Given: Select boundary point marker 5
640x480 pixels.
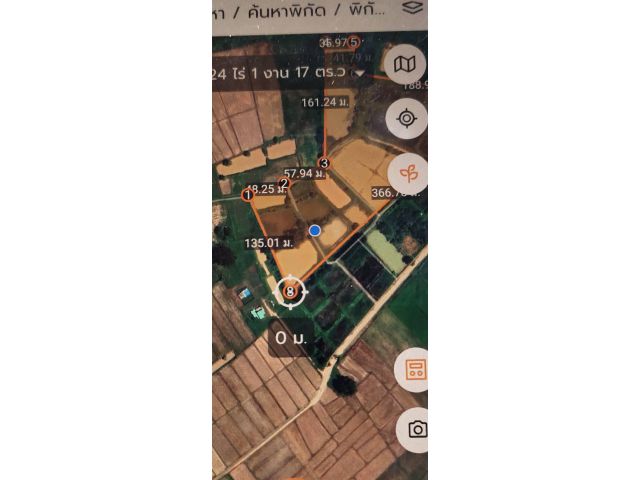Looking at the screenshot, I should [x=353, y=41].
